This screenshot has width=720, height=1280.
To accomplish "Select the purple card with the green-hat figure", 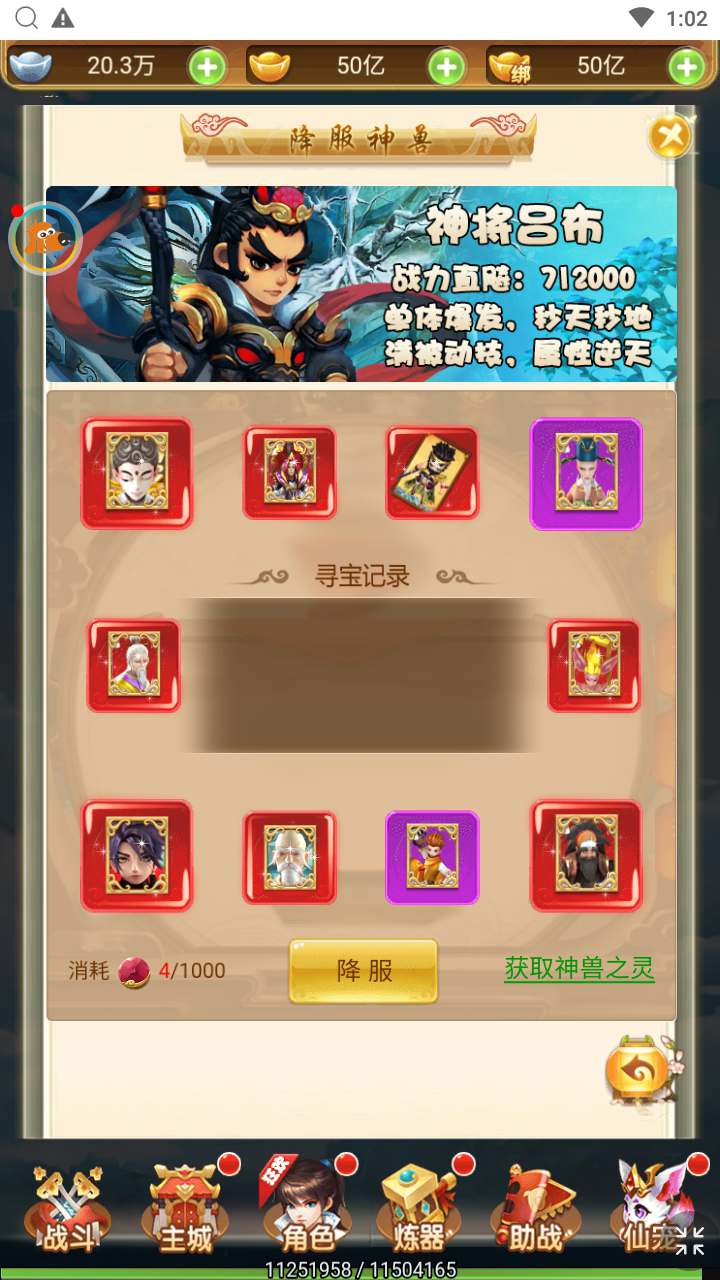I will click(x=586, y=473).
